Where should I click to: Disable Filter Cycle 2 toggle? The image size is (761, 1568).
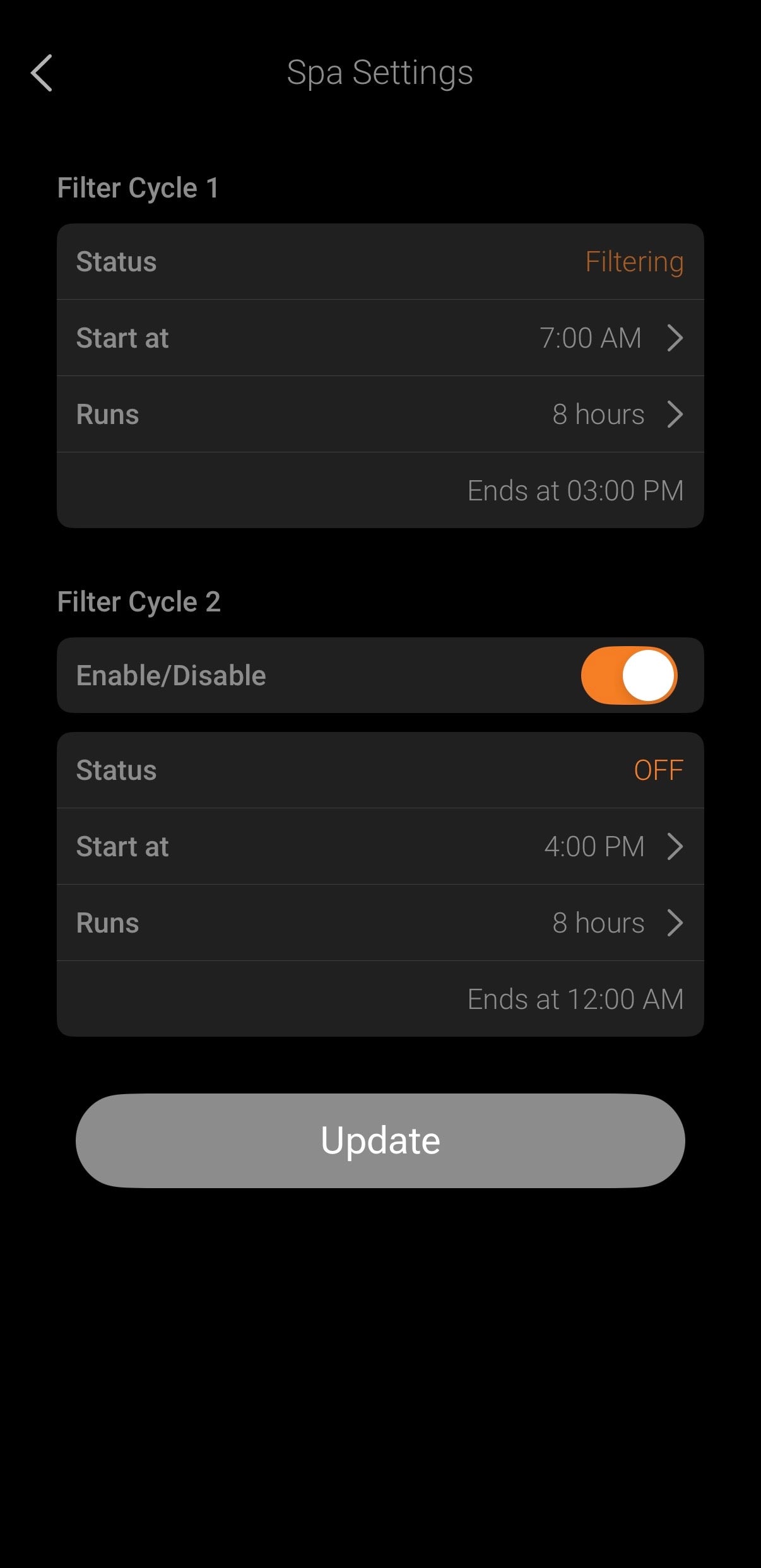pyautogui.click(x=628, y=675)
